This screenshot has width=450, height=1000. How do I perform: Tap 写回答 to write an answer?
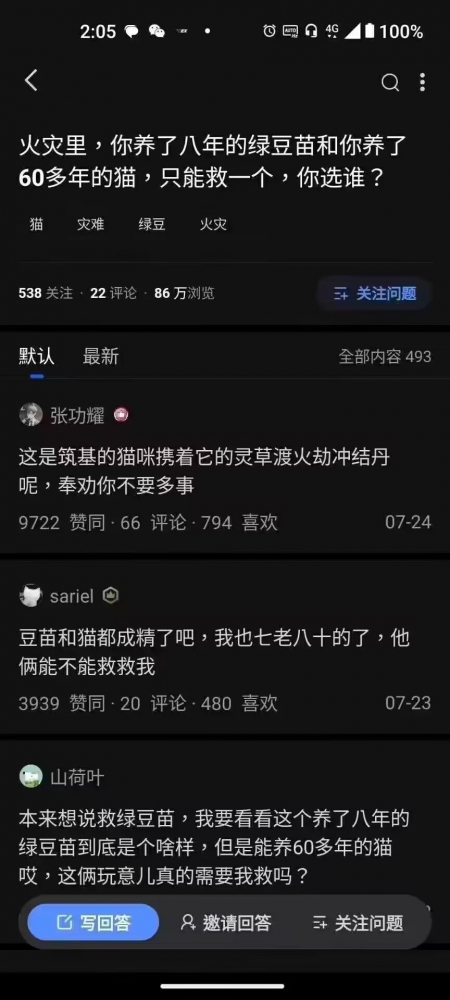pyautogui.click(x=93, y=922)
